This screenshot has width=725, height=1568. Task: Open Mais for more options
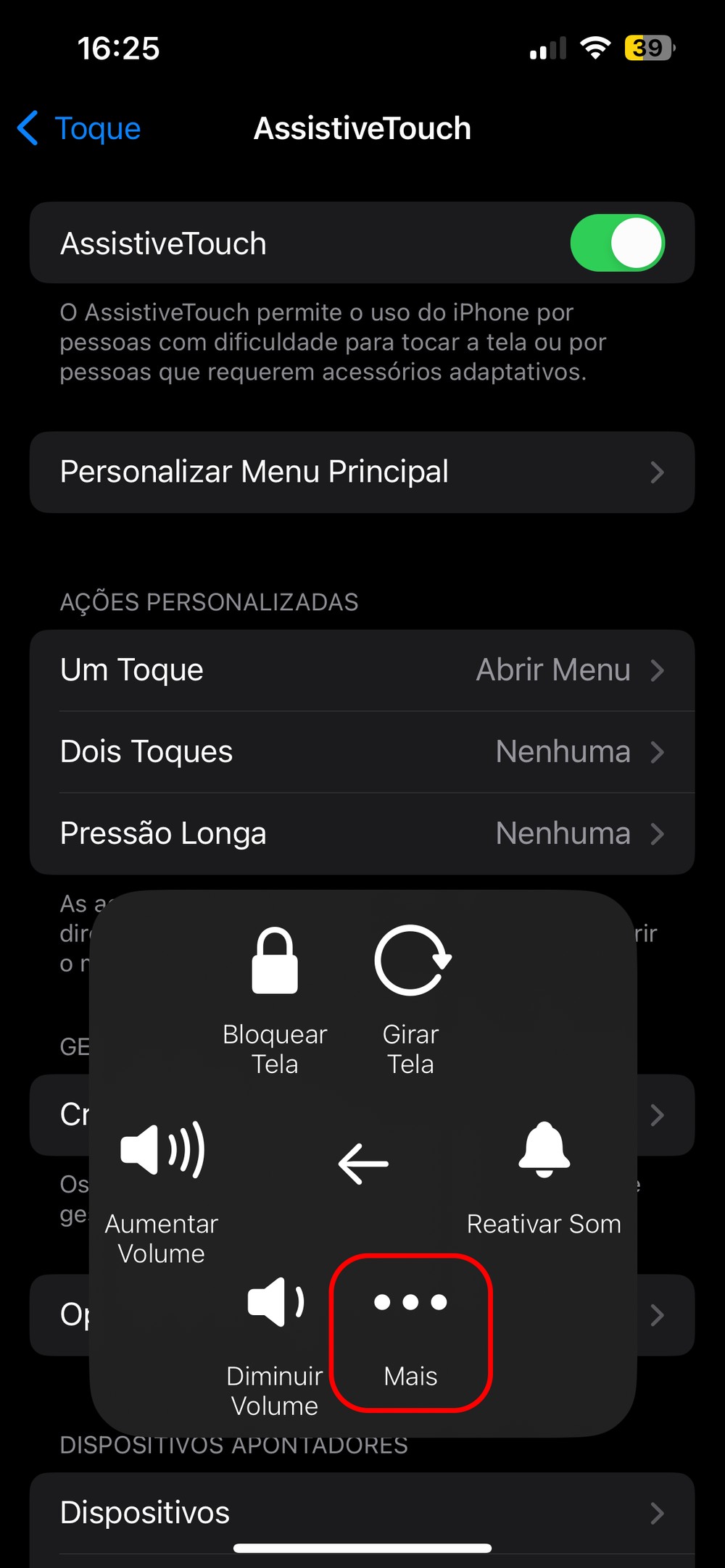pos(411,1332)
